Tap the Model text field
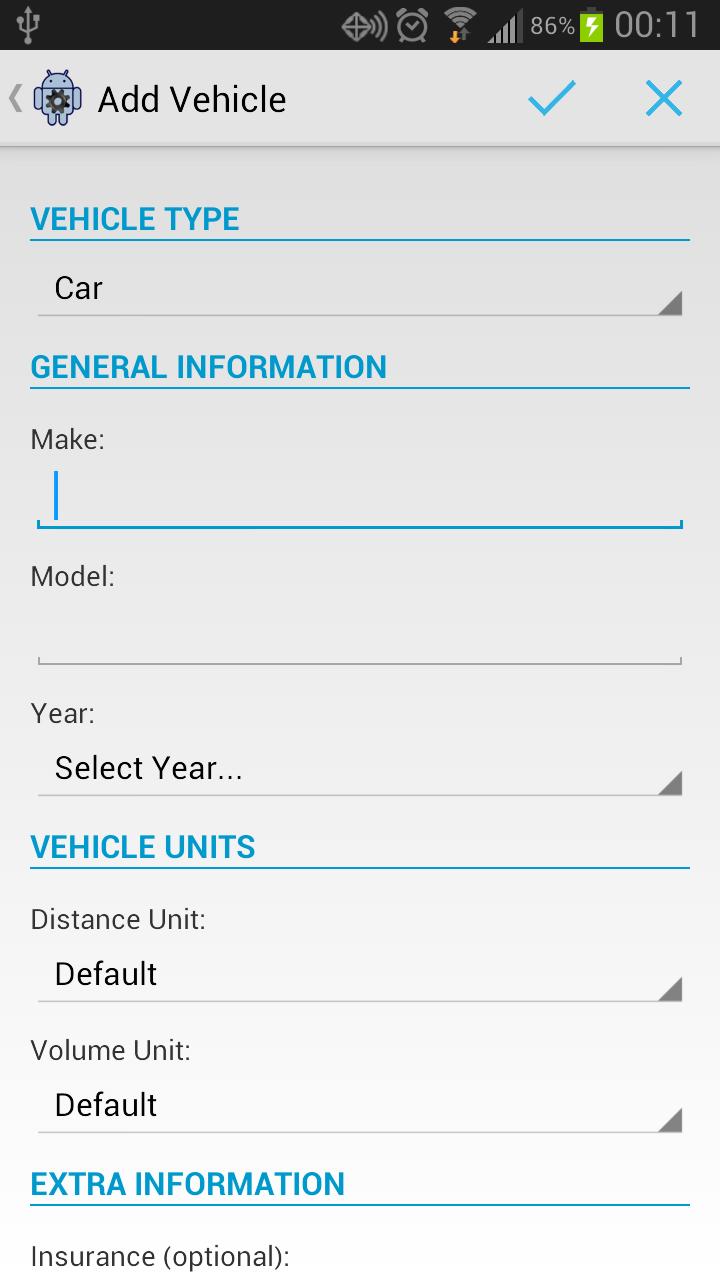Viewport: 720px width, 1280px height. (x=360, y=636)
